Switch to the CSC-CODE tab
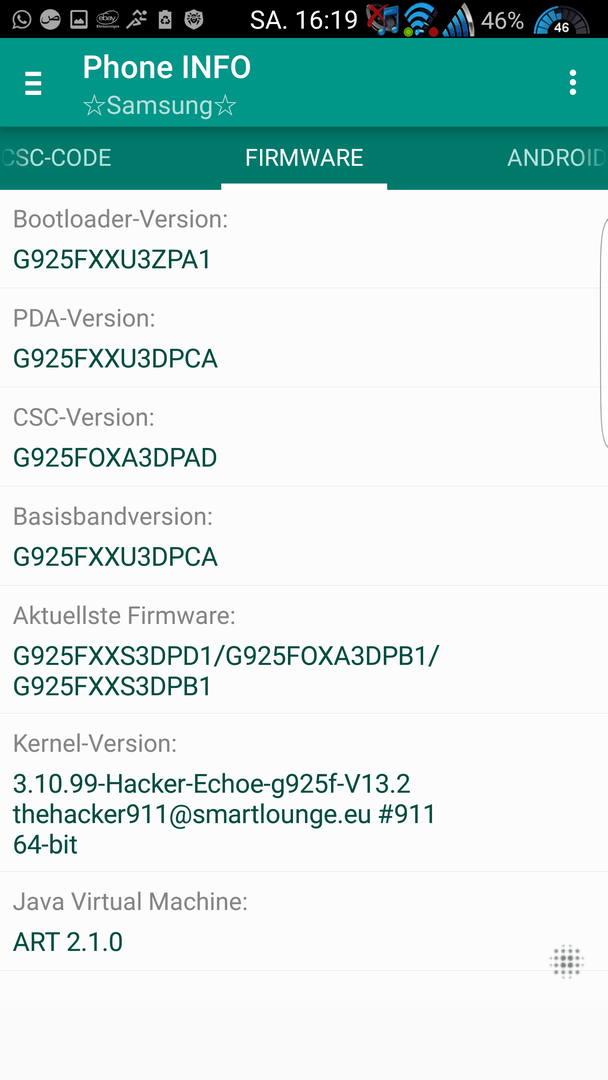This screenshot has height=1080, width=608. pos(56,158)
